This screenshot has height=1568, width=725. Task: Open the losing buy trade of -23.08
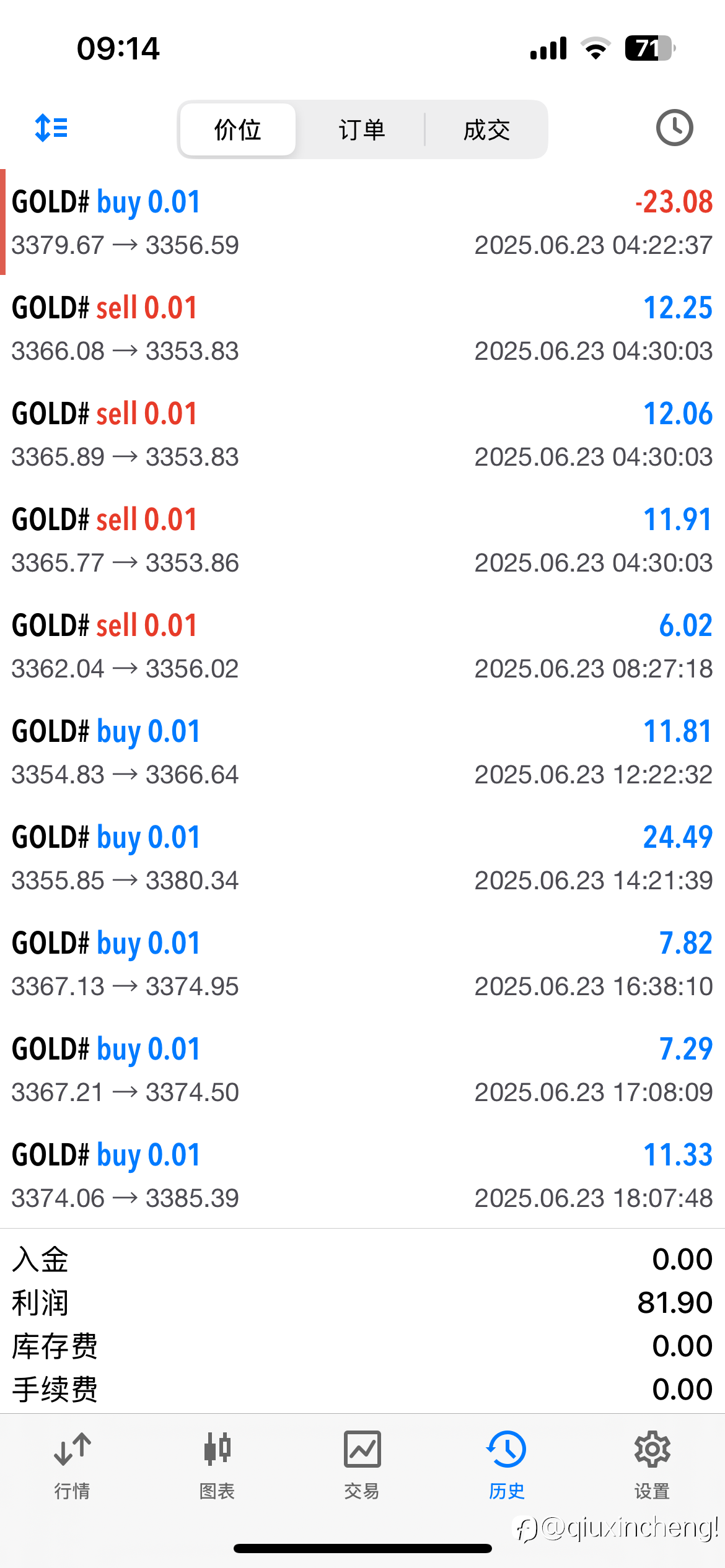click(362, 222)
